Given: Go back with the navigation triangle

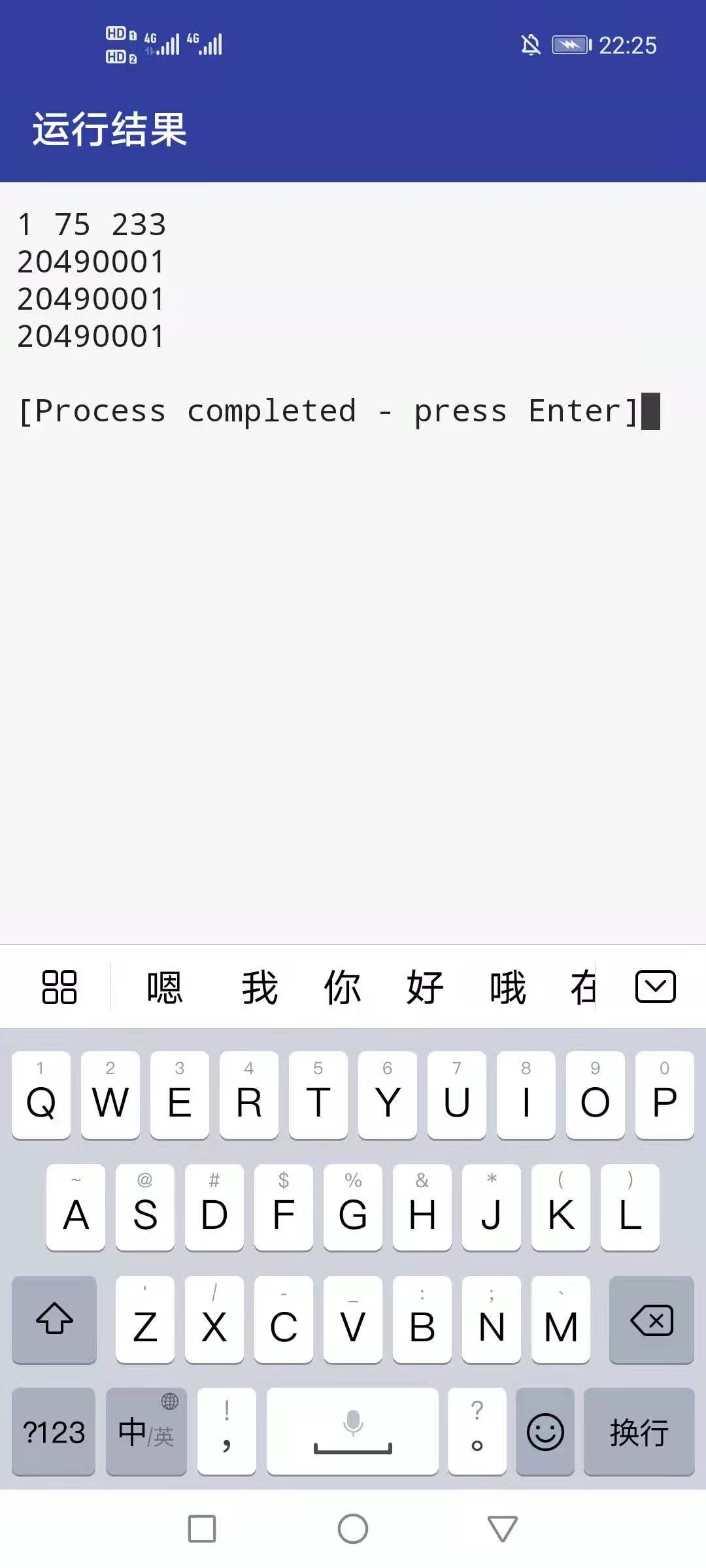Looking at the screenshot, I should pos(503,1529).
